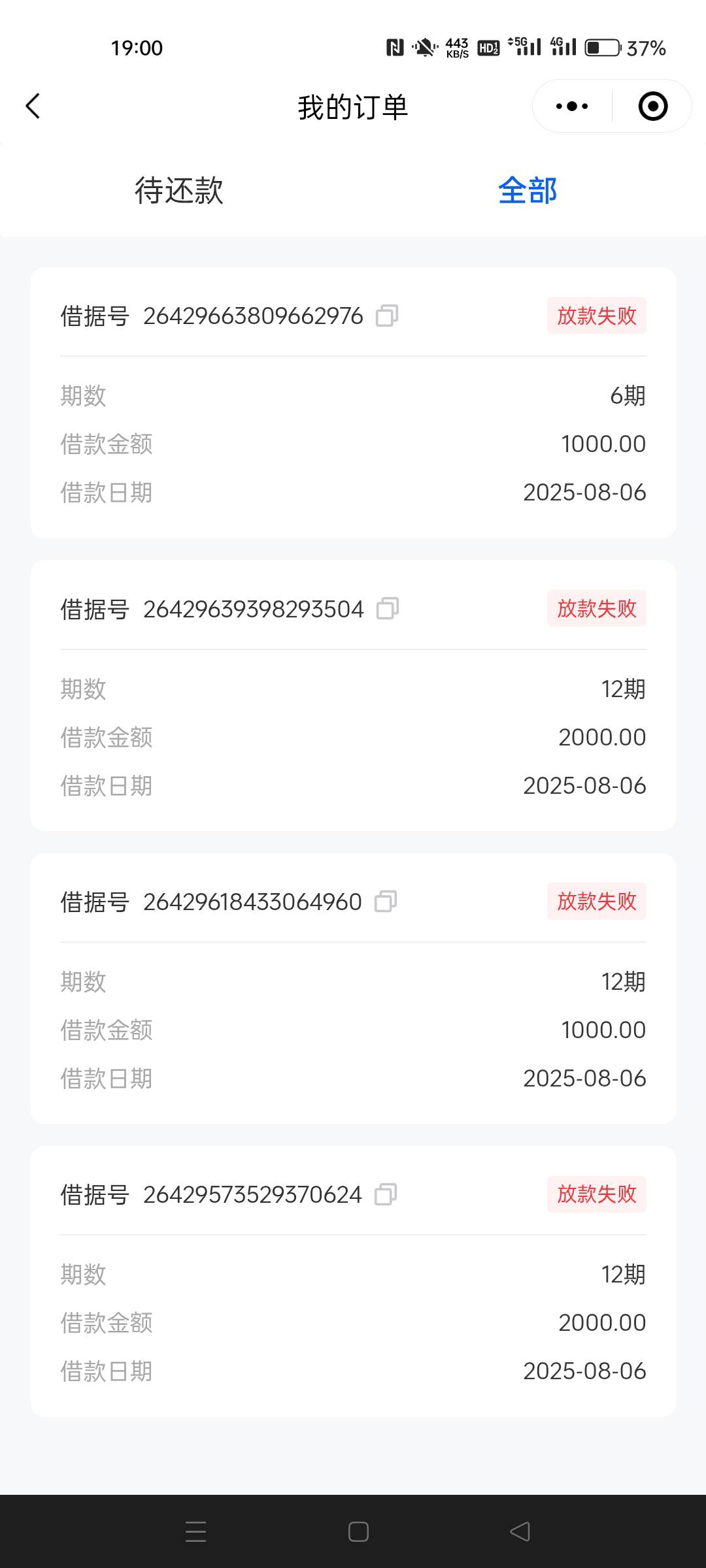The width and height of the screenshot is (706, 1568).
Task: Open order card 26429639398293504
Action: [x=353, y=695]
